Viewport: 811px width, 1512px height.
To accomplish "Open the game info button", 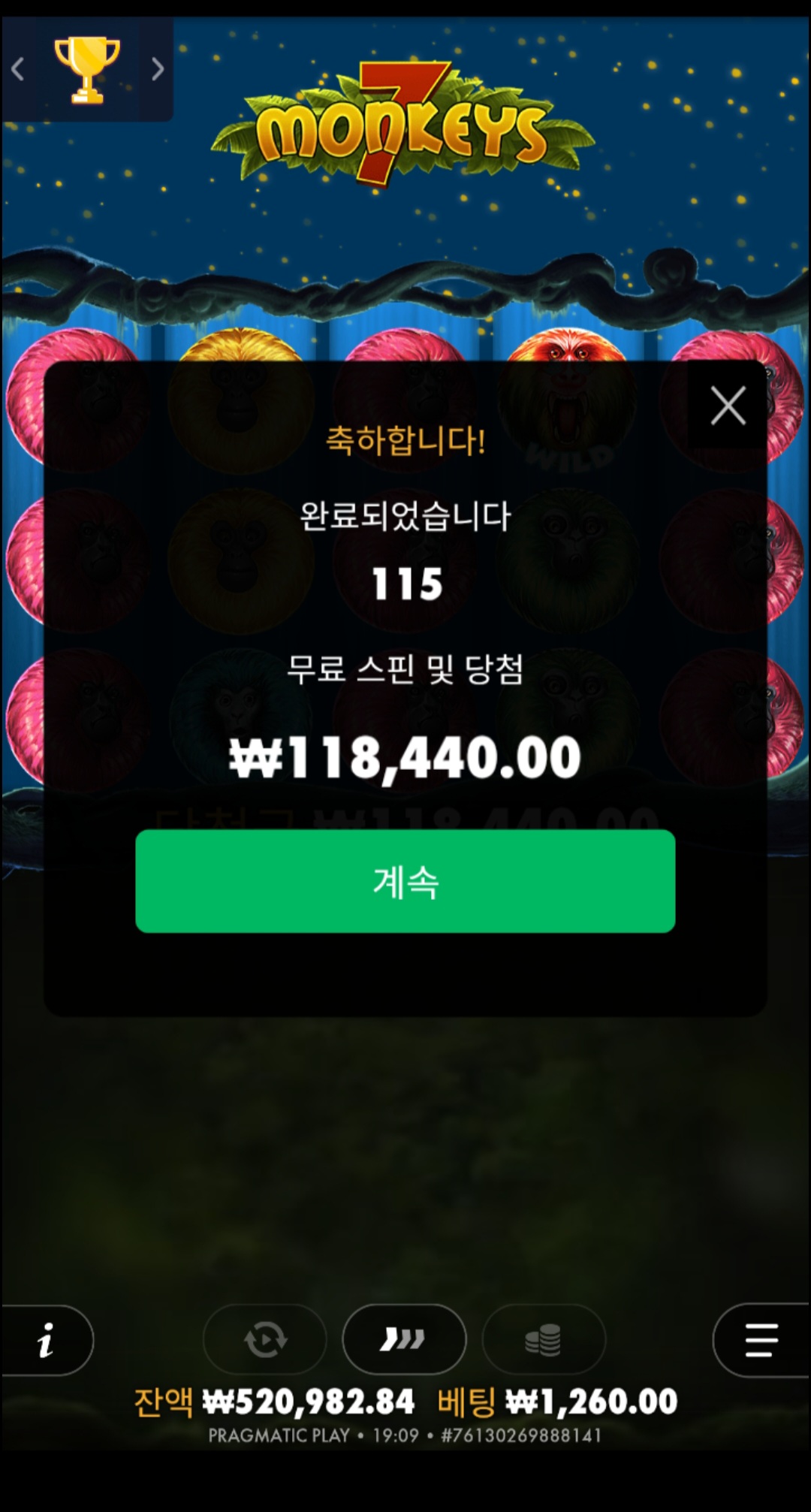I will tap(47, 1340).
